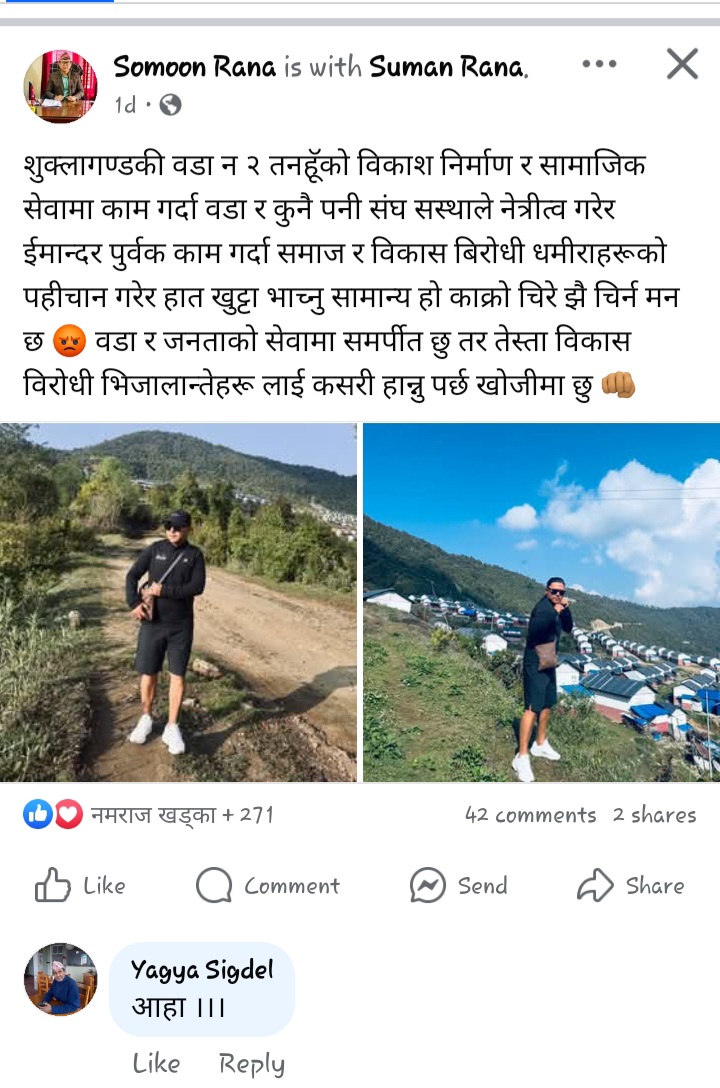This screenshot has width=720, height=1088.
Task: See who reacted to the post
Action: (150, 815)
